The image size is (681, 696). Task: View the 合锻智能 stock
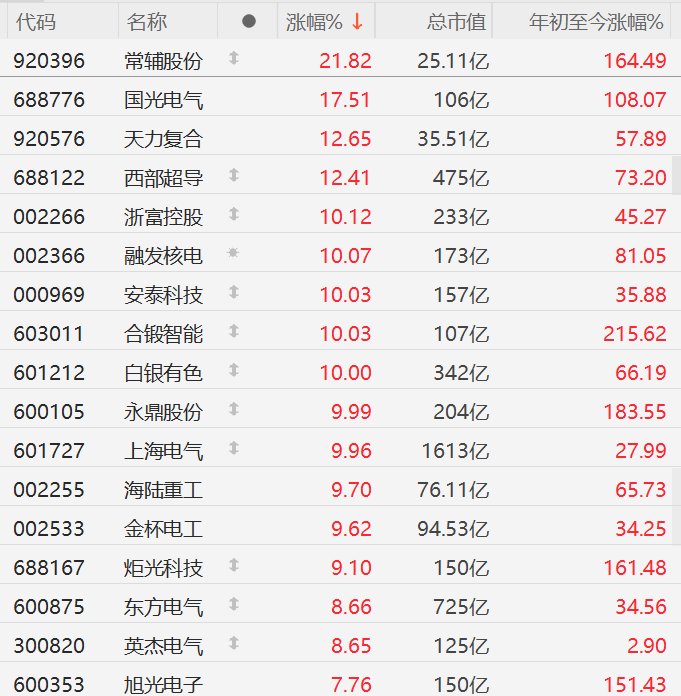point(163,334)
